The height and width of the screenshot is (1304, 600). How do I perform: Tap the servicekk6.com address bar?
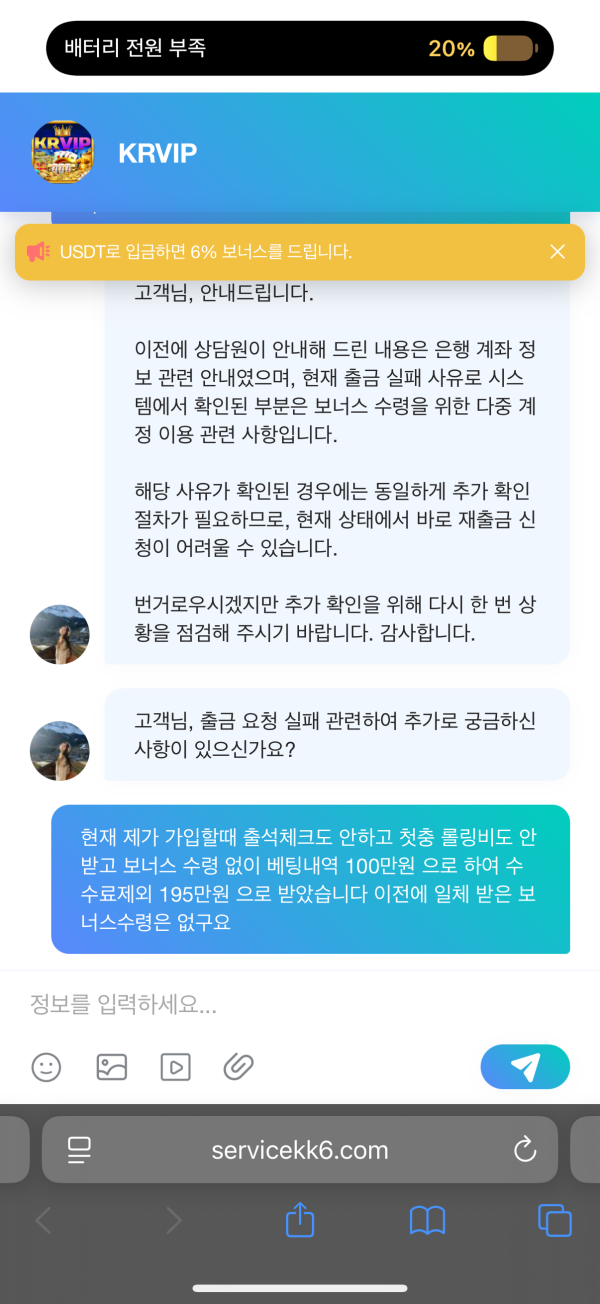(x=300, y=1150)
